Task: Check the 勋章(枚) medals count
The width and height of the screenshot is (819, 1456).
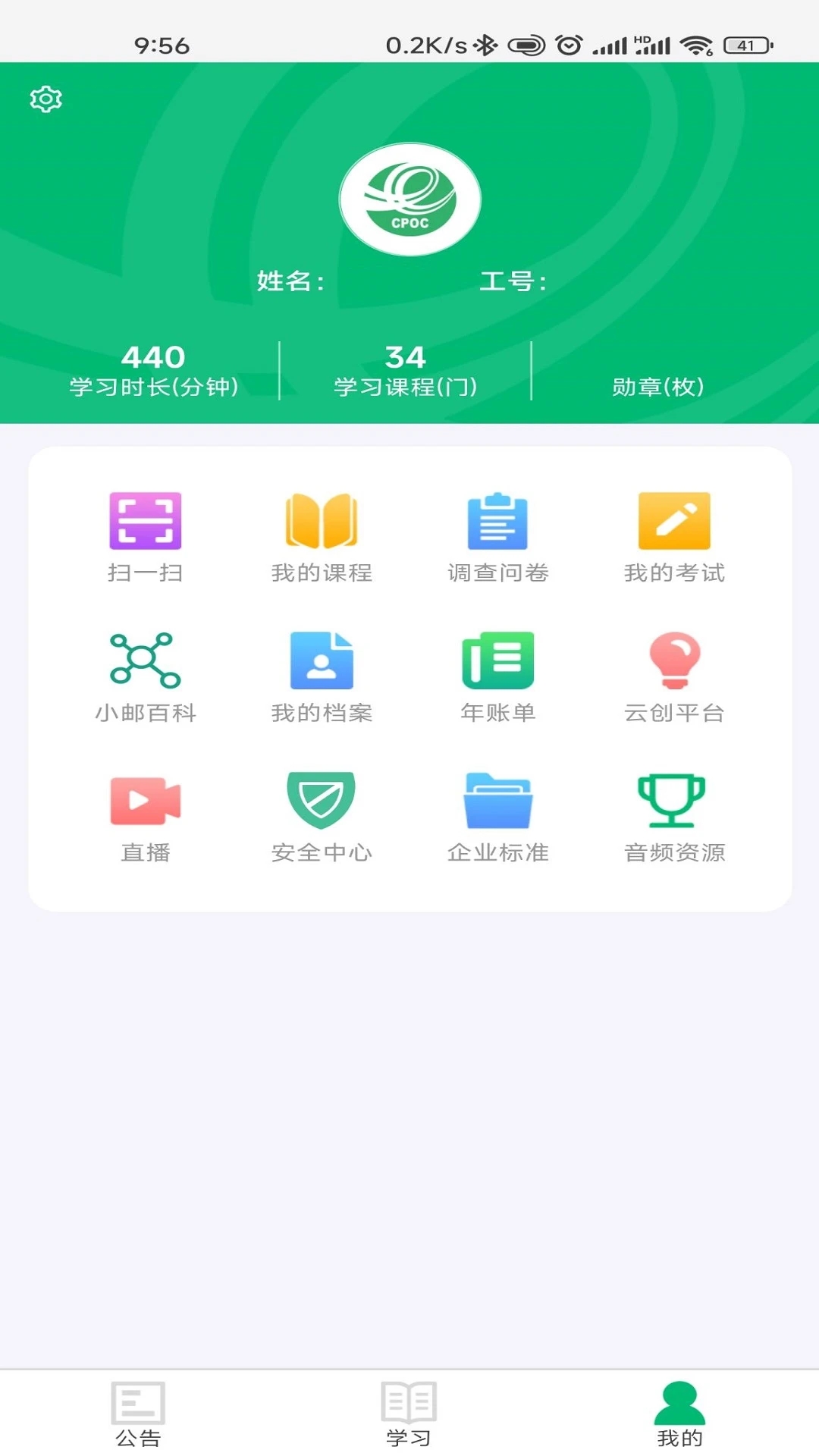Action: coord(658,384)
